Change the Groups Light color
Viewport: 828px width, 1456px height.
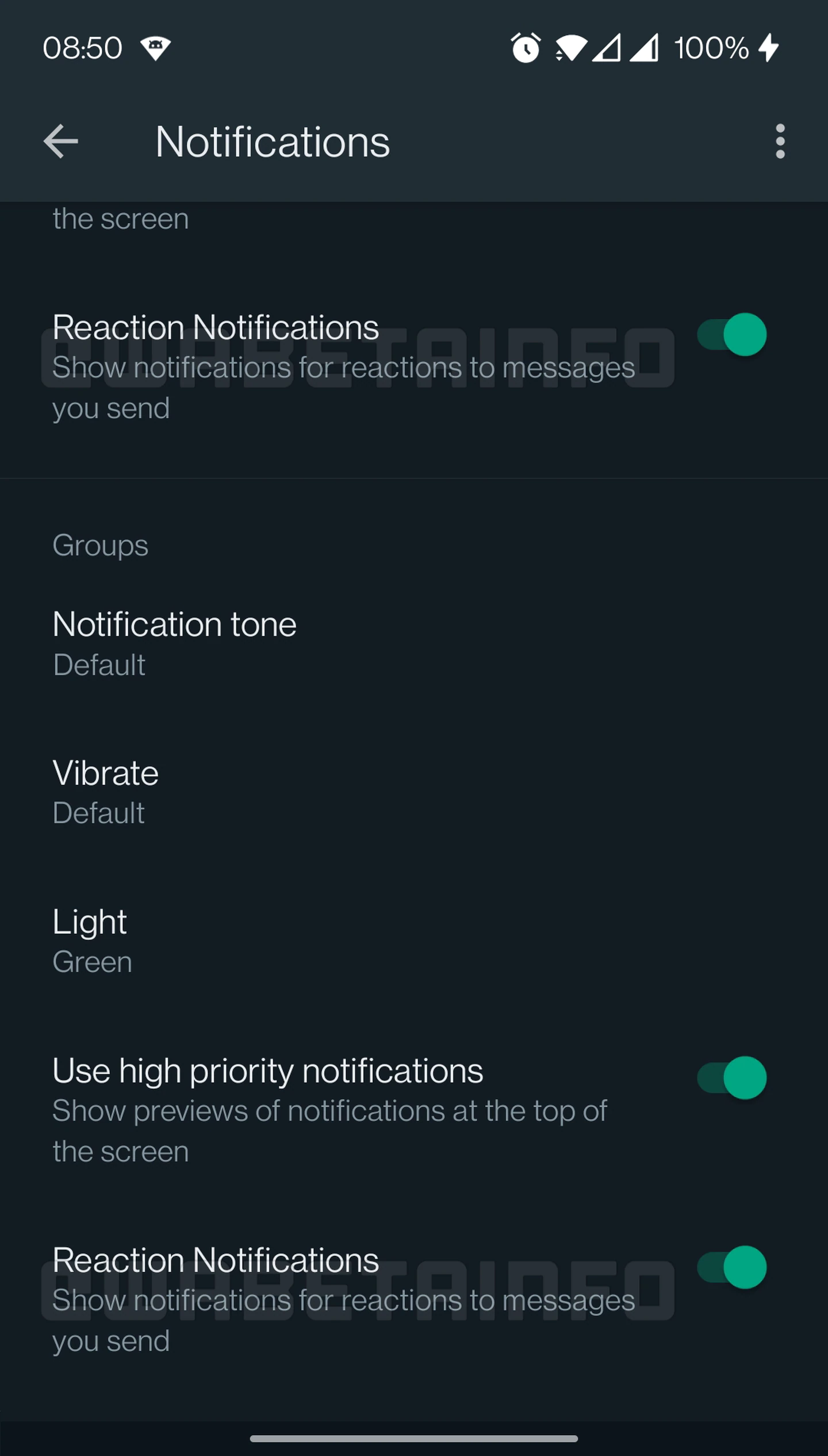pos(91,941)
